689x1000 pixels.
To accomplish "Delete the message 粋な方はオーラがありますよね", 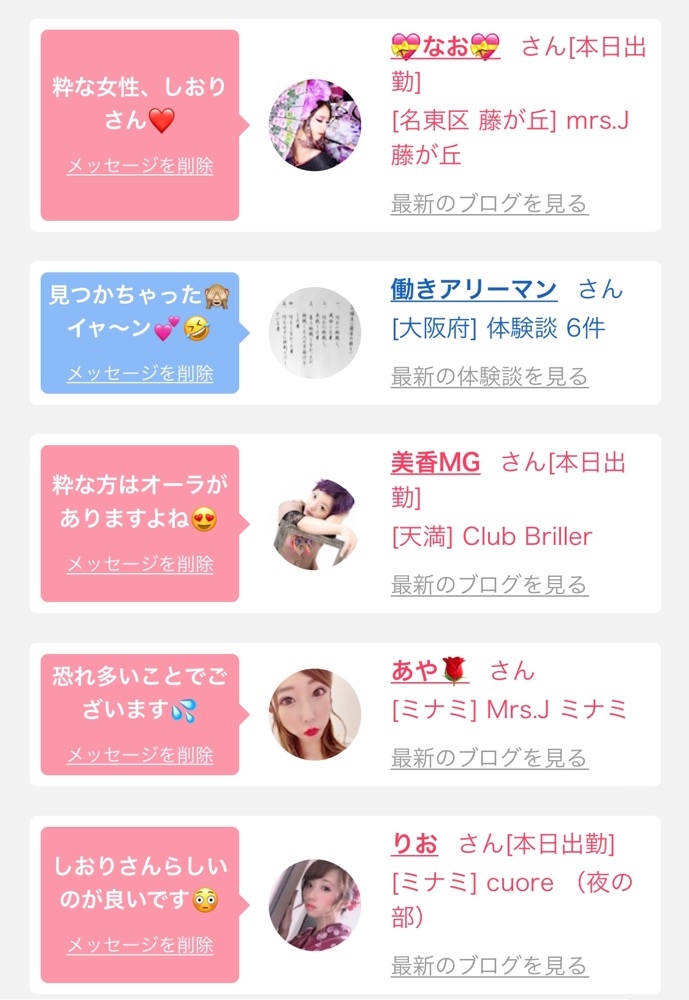I will pyautogui.click(x=140, y=564).
